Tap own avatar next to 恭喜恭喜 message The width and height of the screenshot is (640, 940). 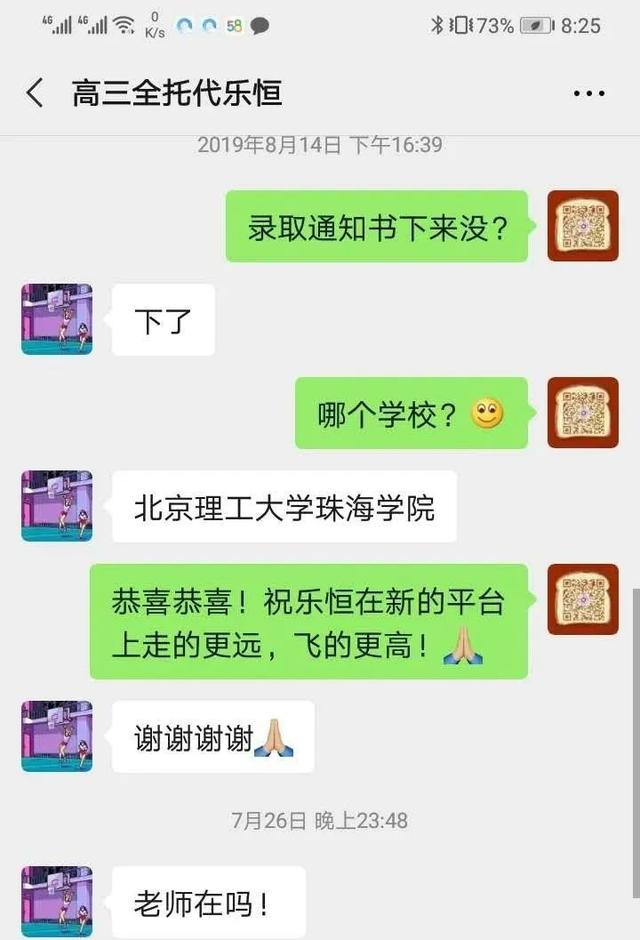point(583,599)
